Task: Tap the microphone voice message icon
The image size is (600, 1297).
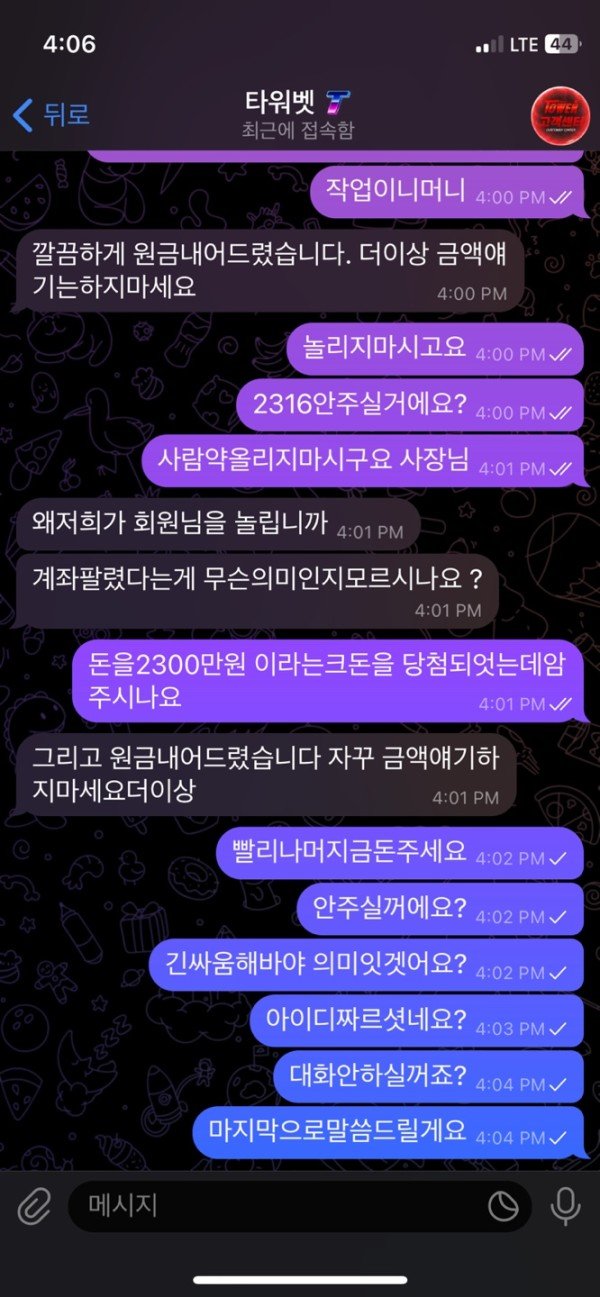Action: point(566,1206)
